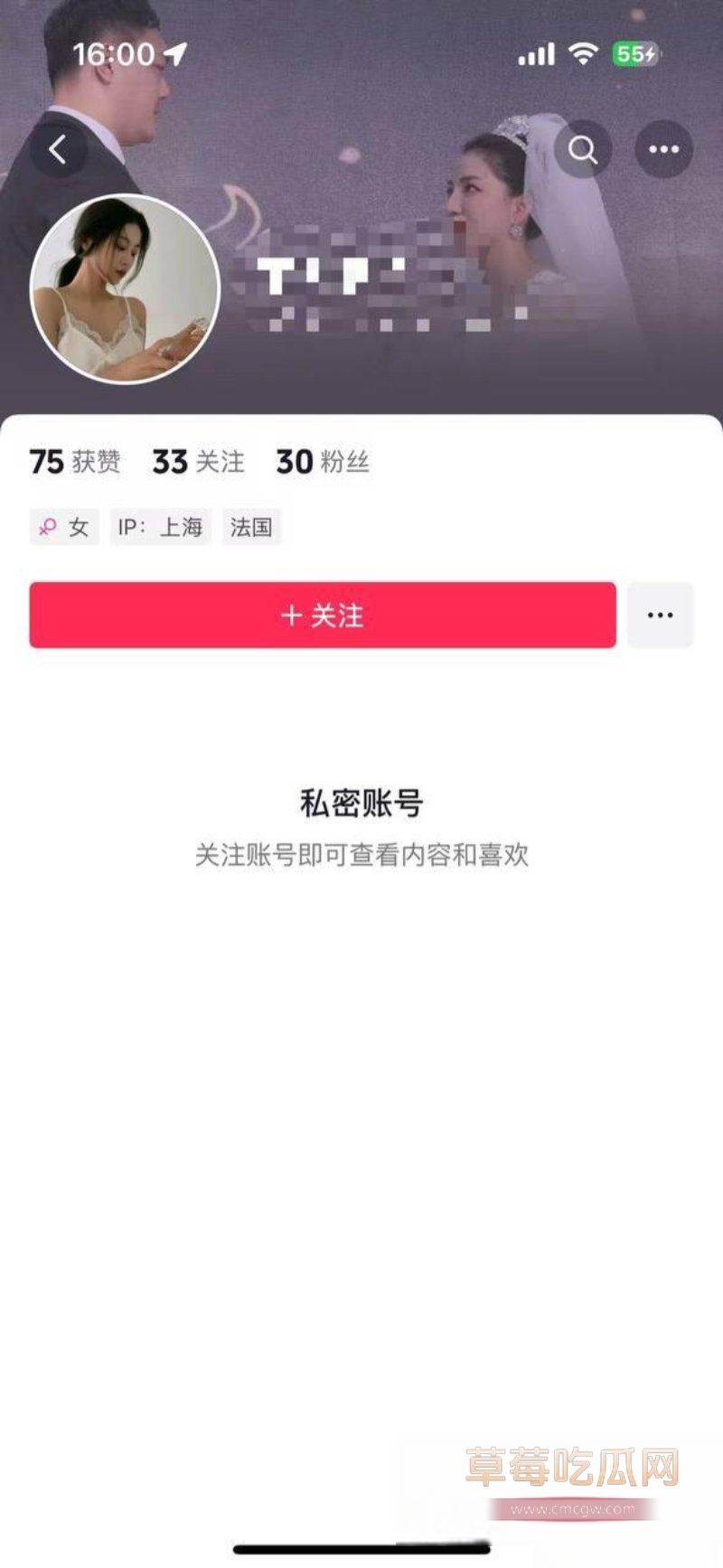The height and width of the screenshot is (1568, 723).
Task: Open the 33 关注 following list
Action: tap(198, 462)
